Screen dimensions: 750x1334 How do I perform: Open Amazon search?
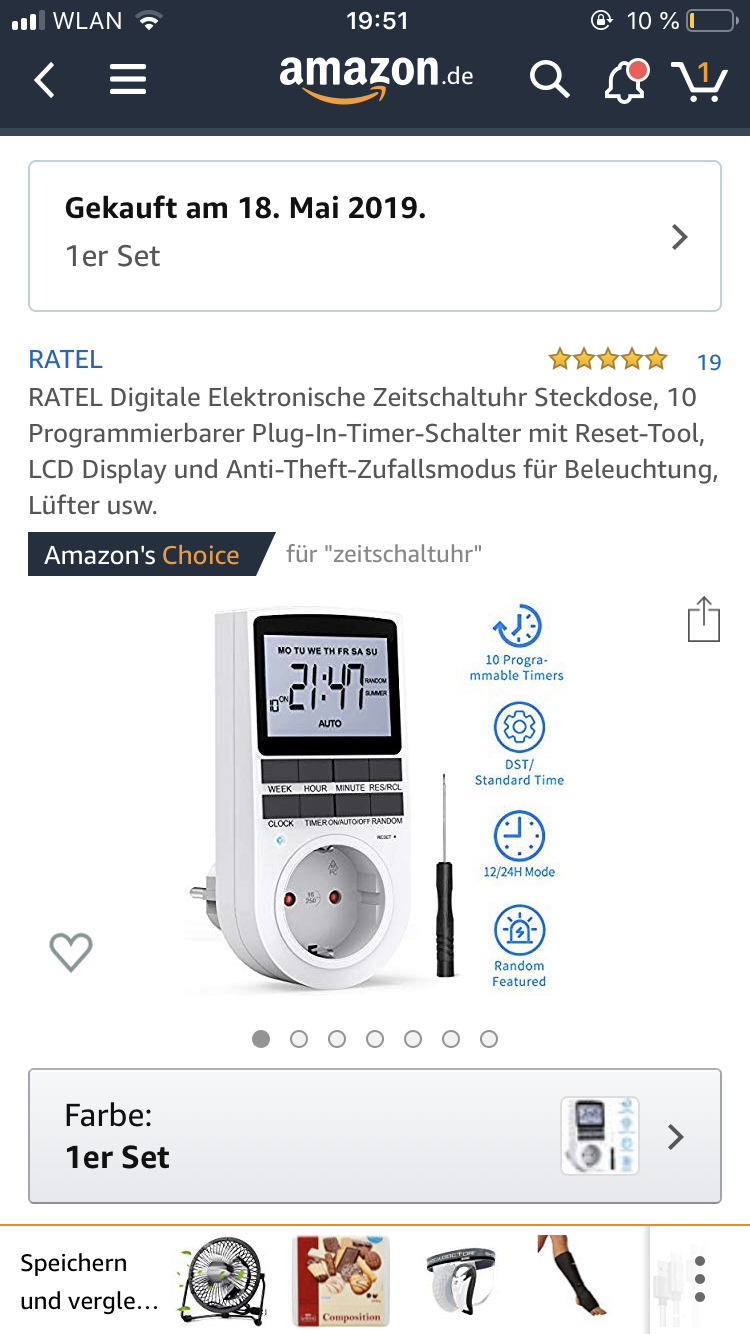(549, 80)
